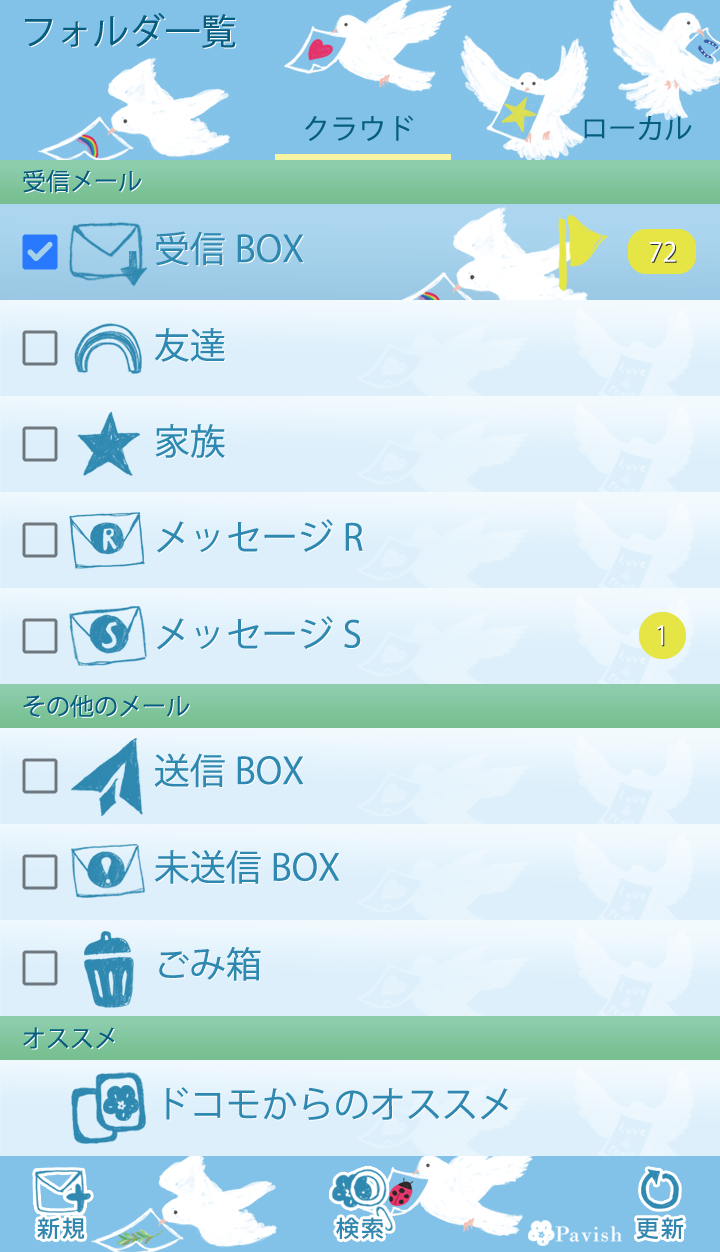
Task: Open 検索 search
Action: pos(362,1205)
